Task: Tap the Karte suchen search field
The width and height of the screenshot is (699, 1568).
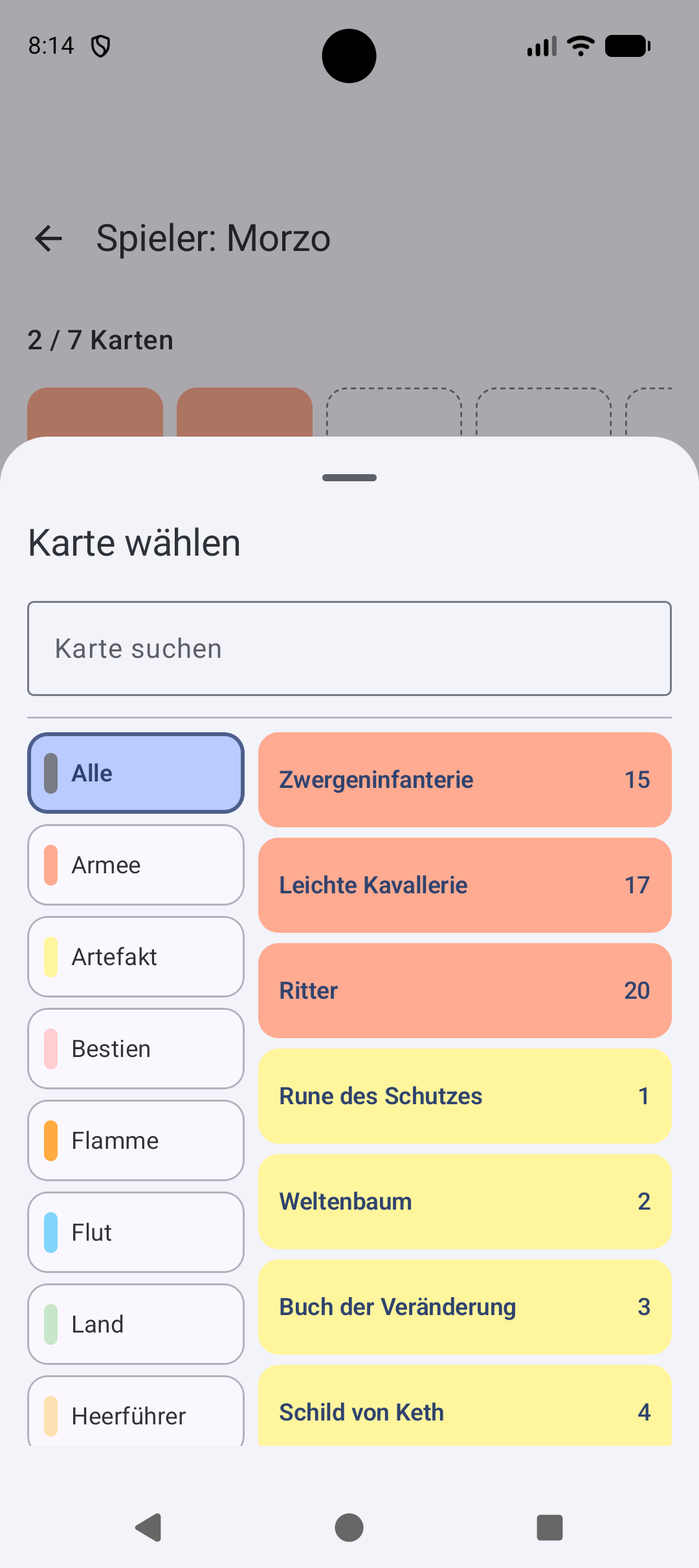Action: tap(349, 648)
